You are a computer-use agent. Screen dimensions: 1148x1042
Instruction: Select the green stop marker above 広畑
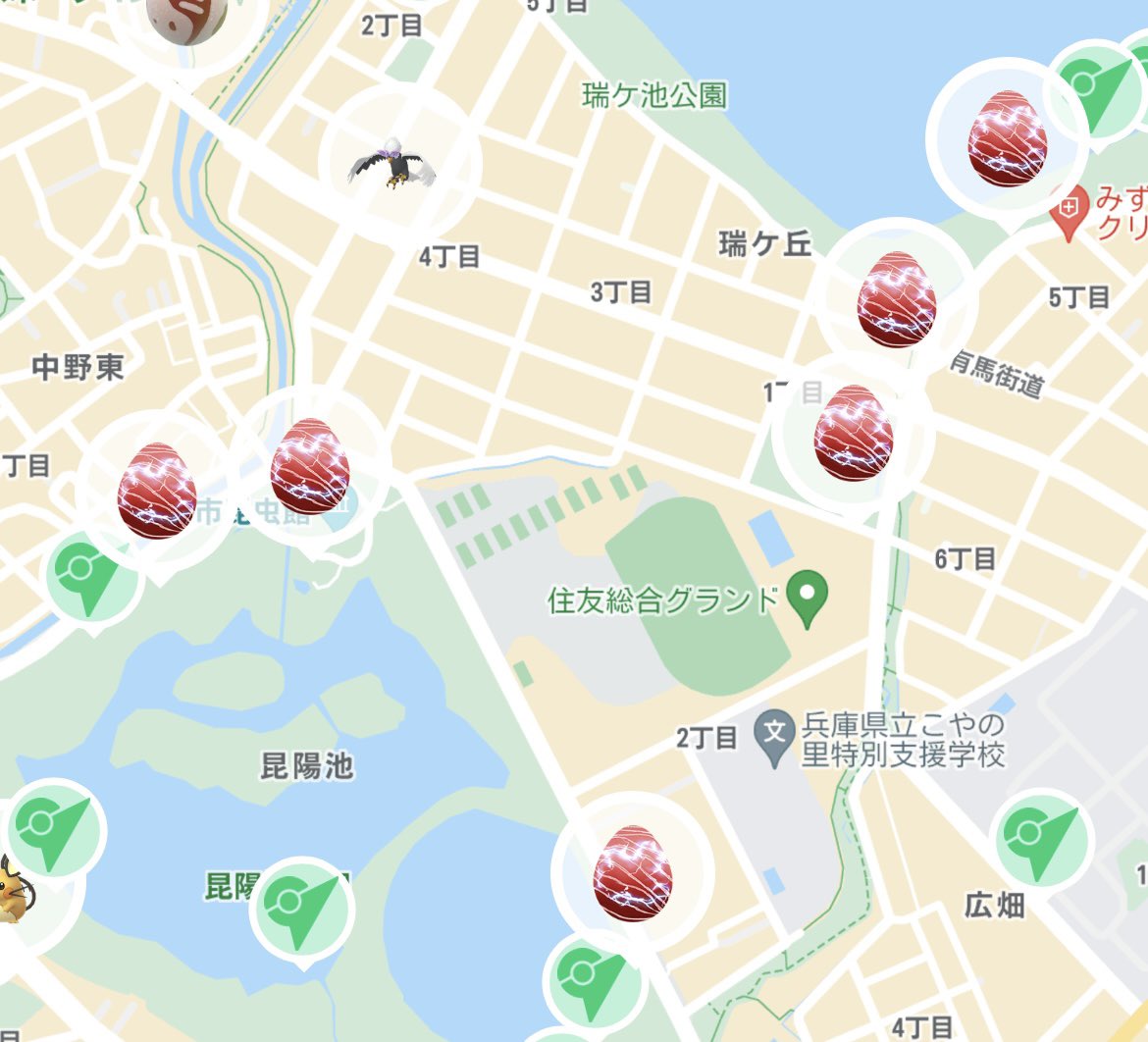[x=1042, y=837]
